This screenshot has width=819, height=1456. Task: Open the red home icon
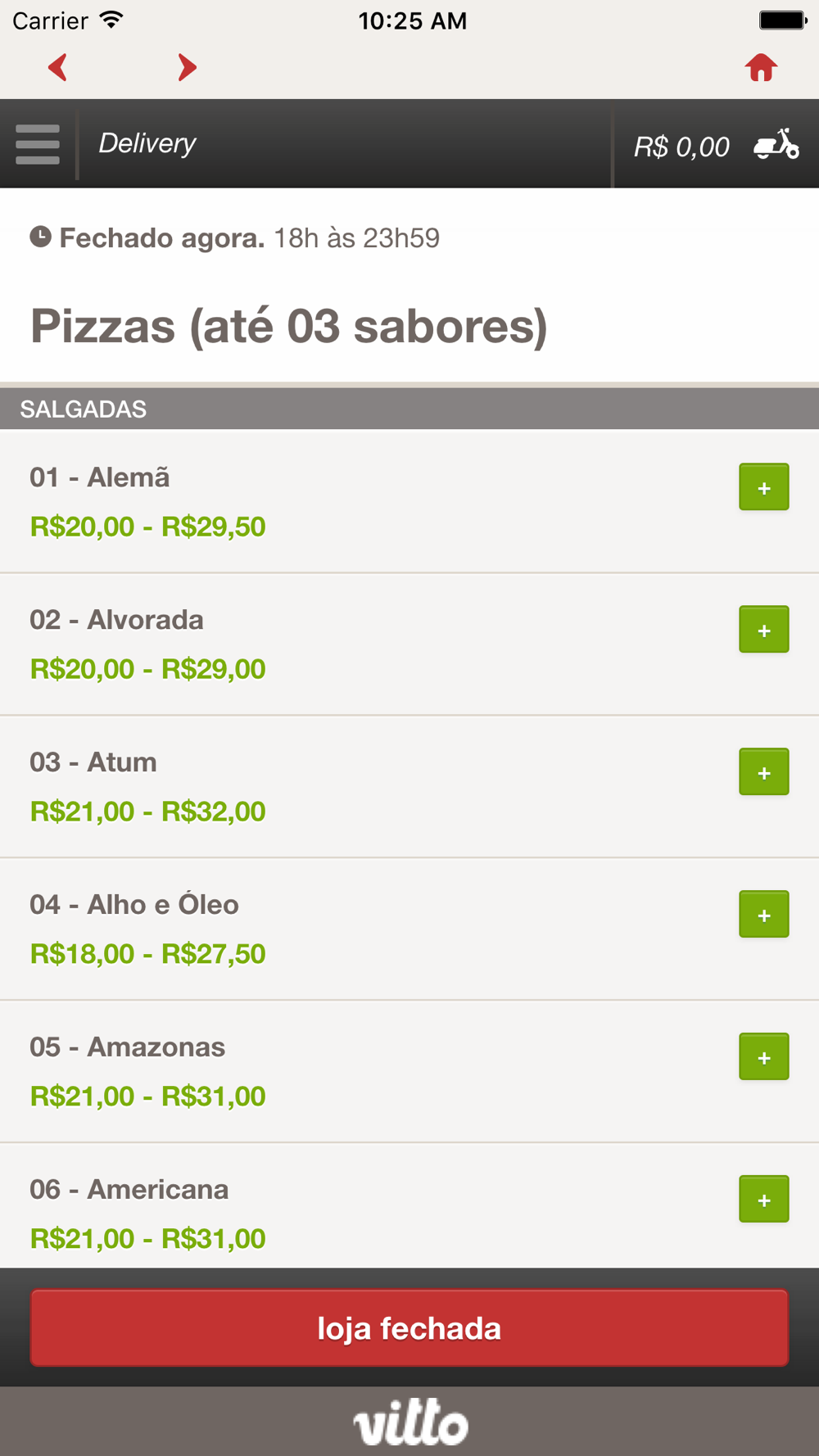click(761, 67)
